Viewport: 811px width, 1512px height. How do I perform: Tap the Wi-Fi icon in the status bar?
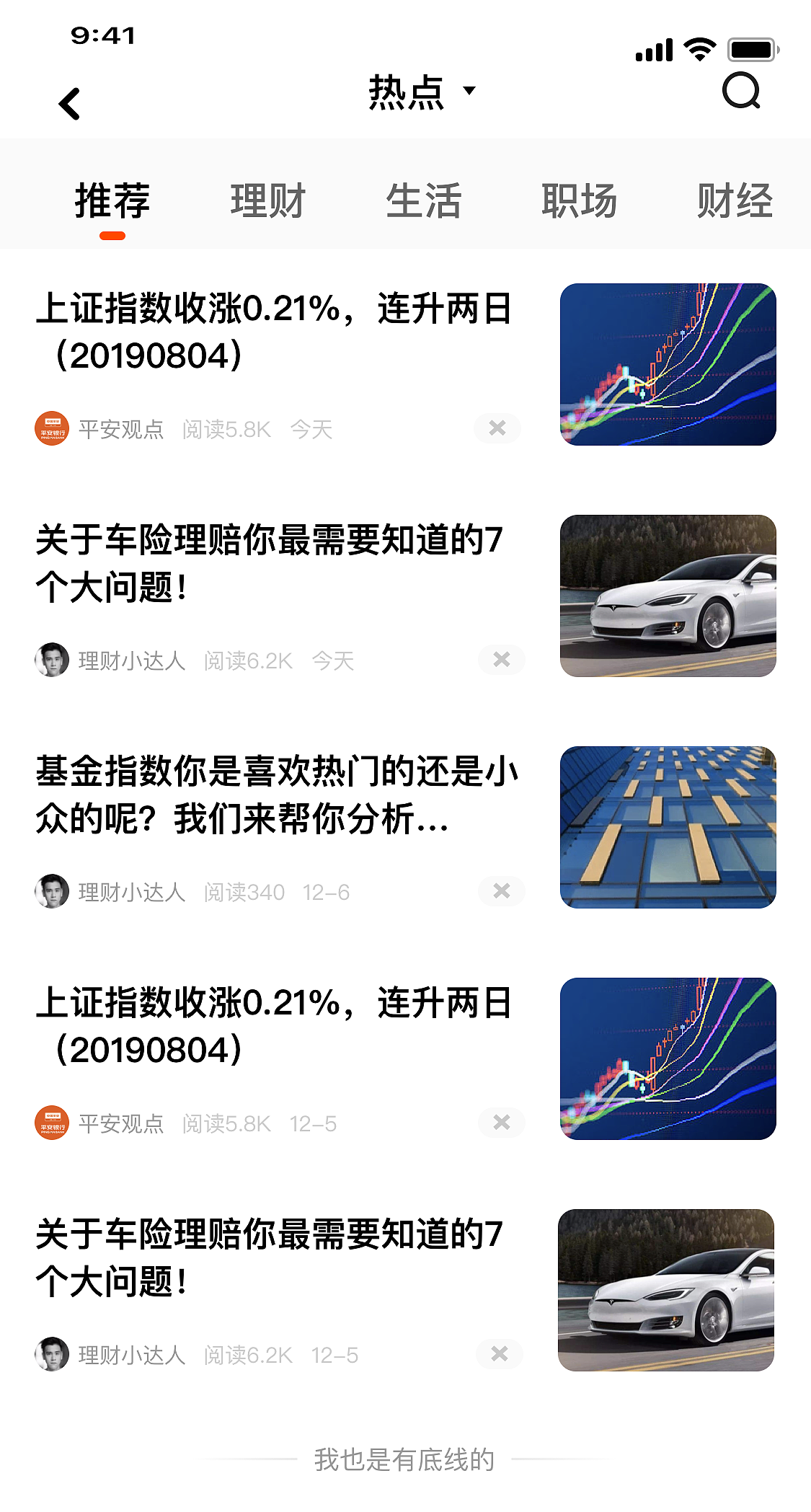(x=696, y=49)
